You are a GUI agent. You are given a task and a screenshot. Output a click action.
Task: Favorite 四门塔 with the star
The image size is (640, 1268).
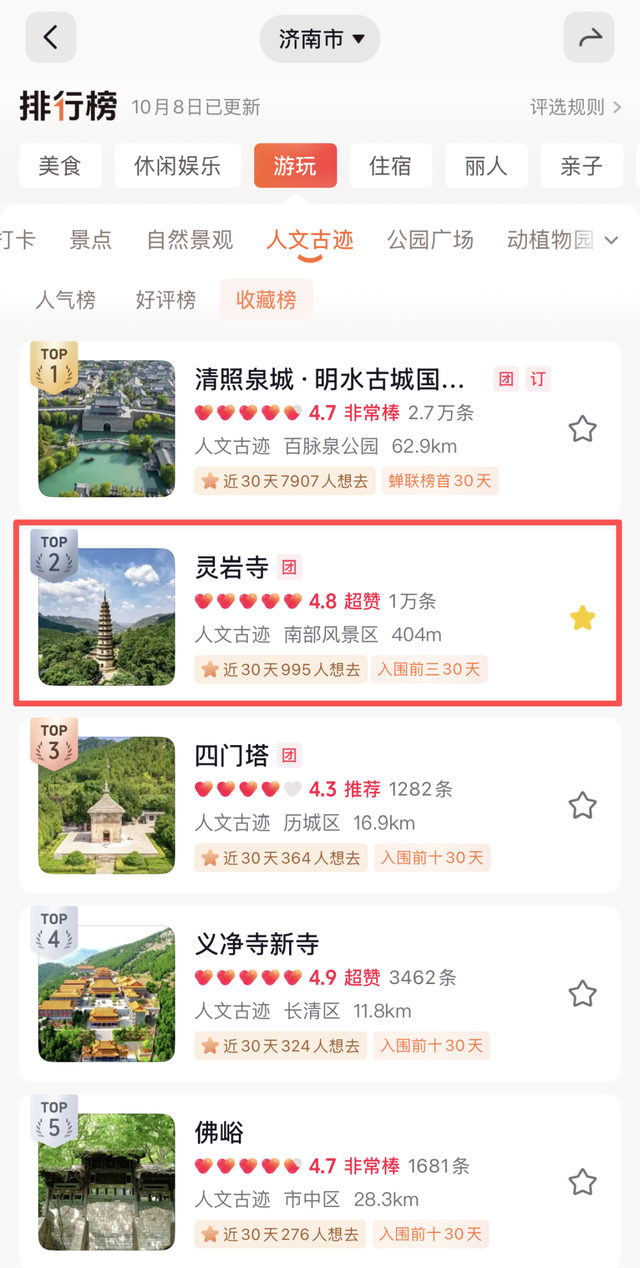(x=582, y=805)
